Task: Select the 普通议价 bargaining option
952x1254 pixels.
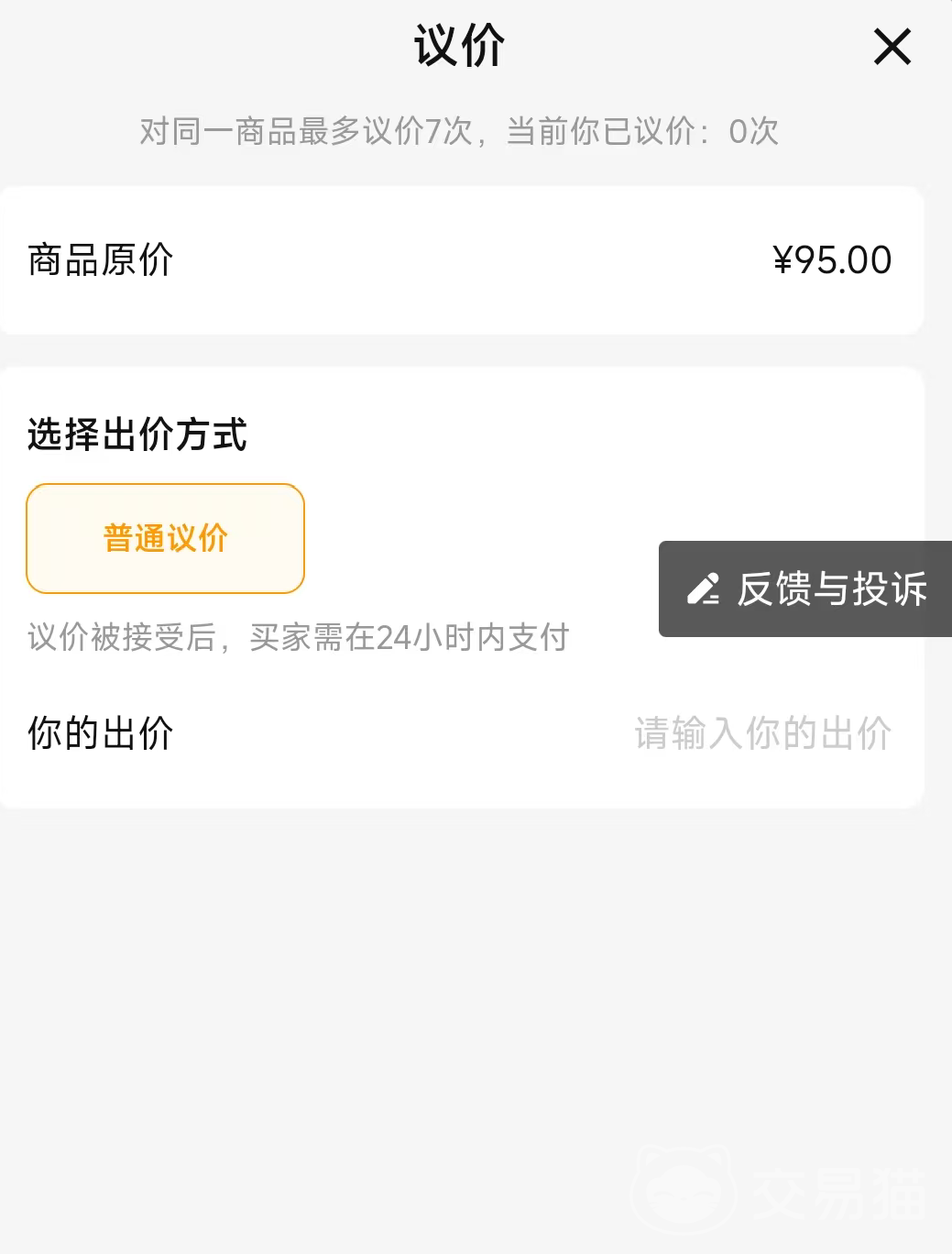Action: [x=166, y=538]
